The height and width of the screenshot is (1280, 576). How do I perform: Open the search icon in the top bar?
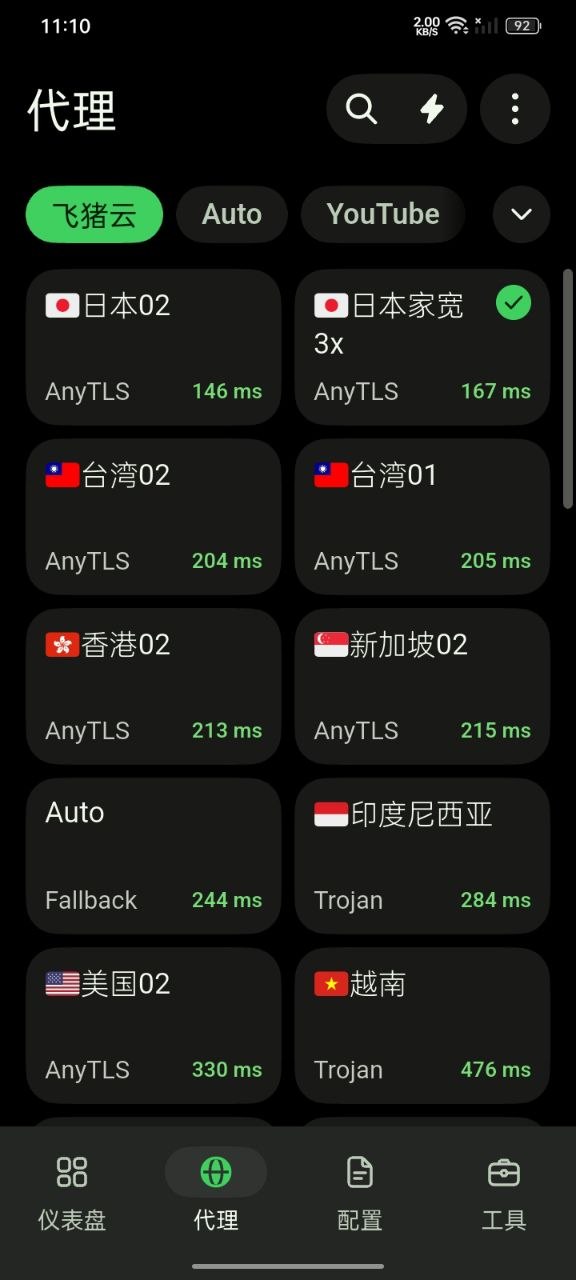[x=362, y=109]
